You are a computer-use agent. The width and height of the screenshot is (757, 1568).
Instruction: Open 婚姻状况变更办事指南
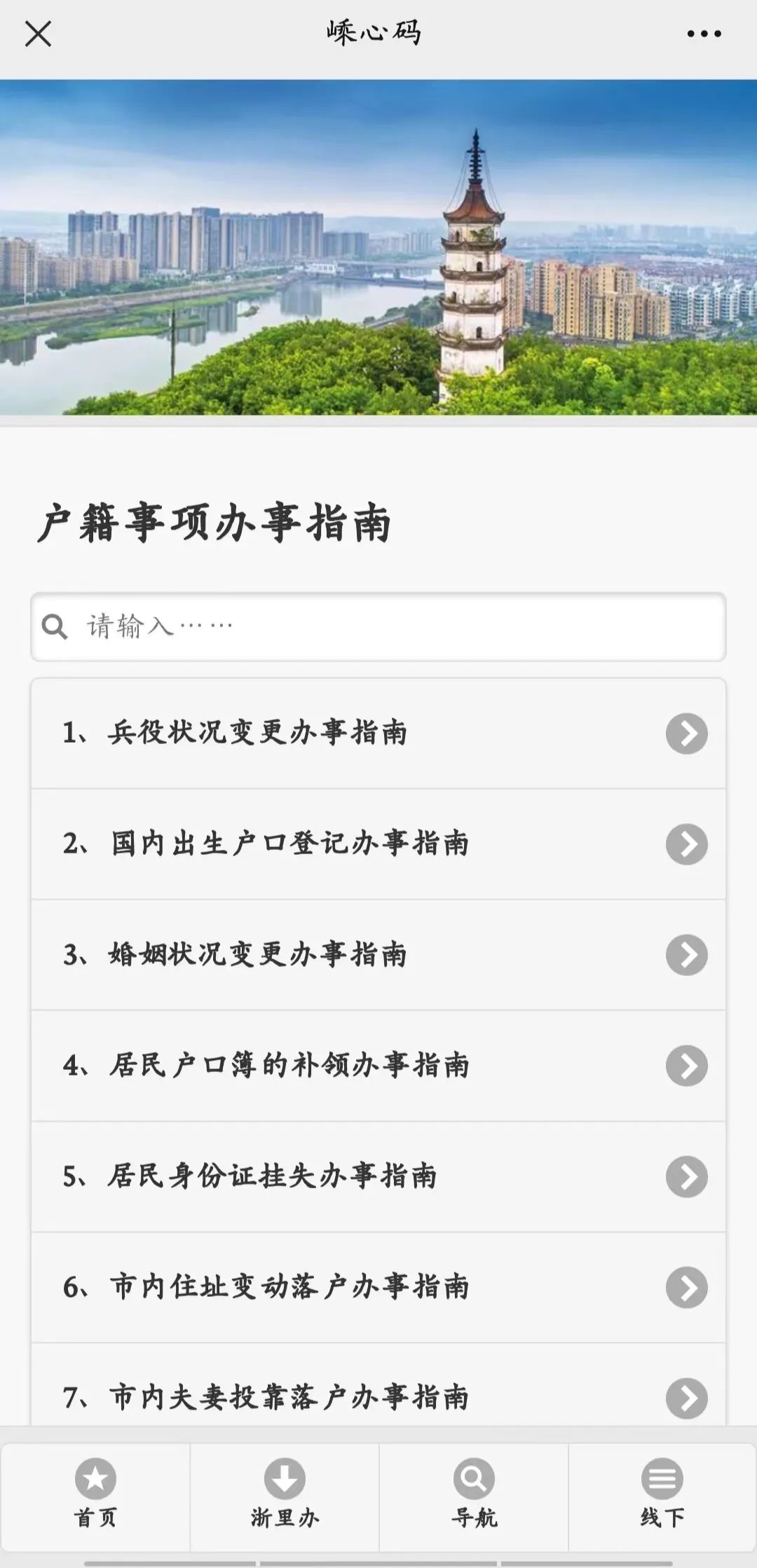pyautogui.click(x=378, y=954)
